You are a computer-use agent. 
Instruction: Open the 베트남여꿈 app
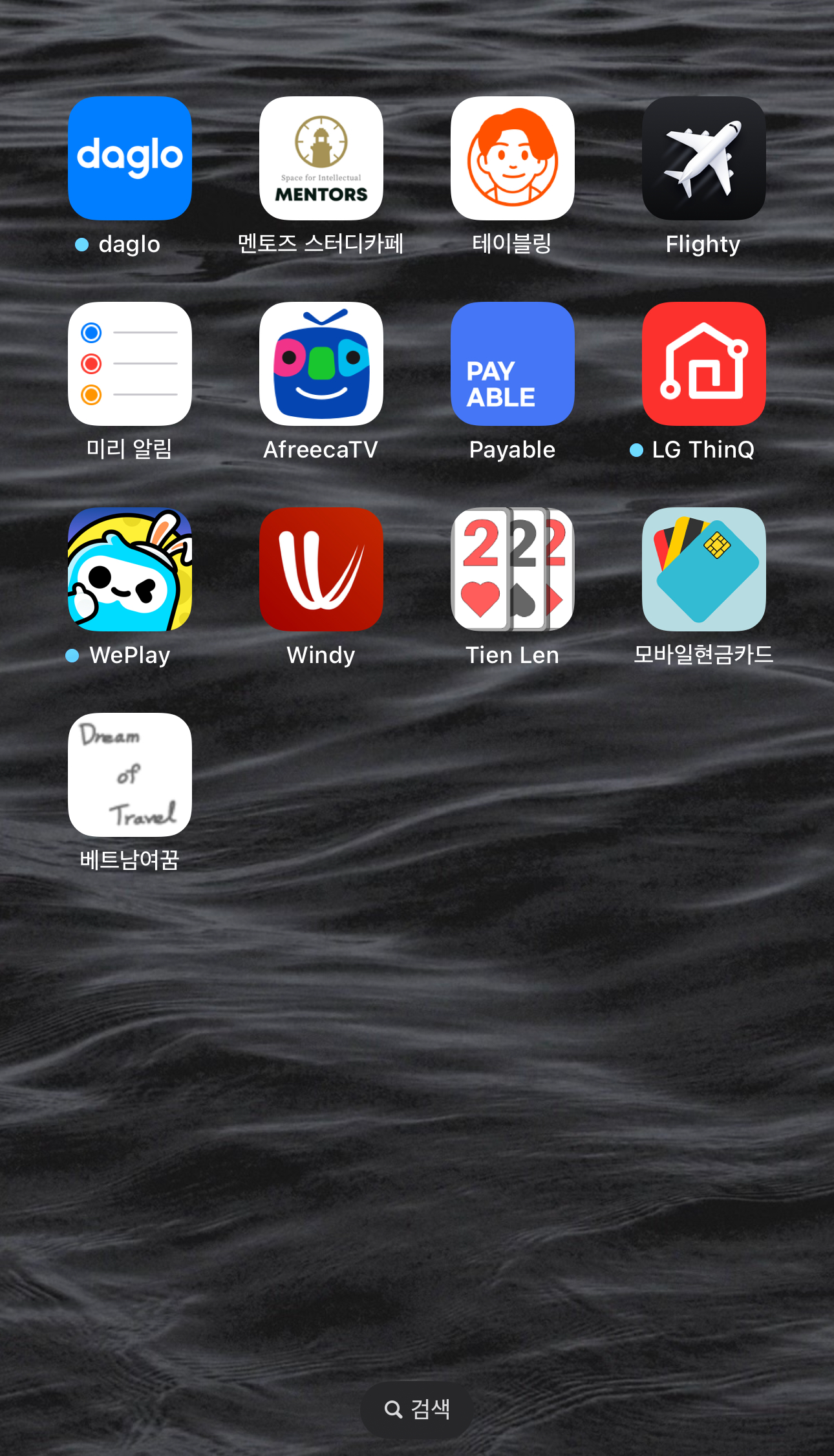click(x=129, y=775)
